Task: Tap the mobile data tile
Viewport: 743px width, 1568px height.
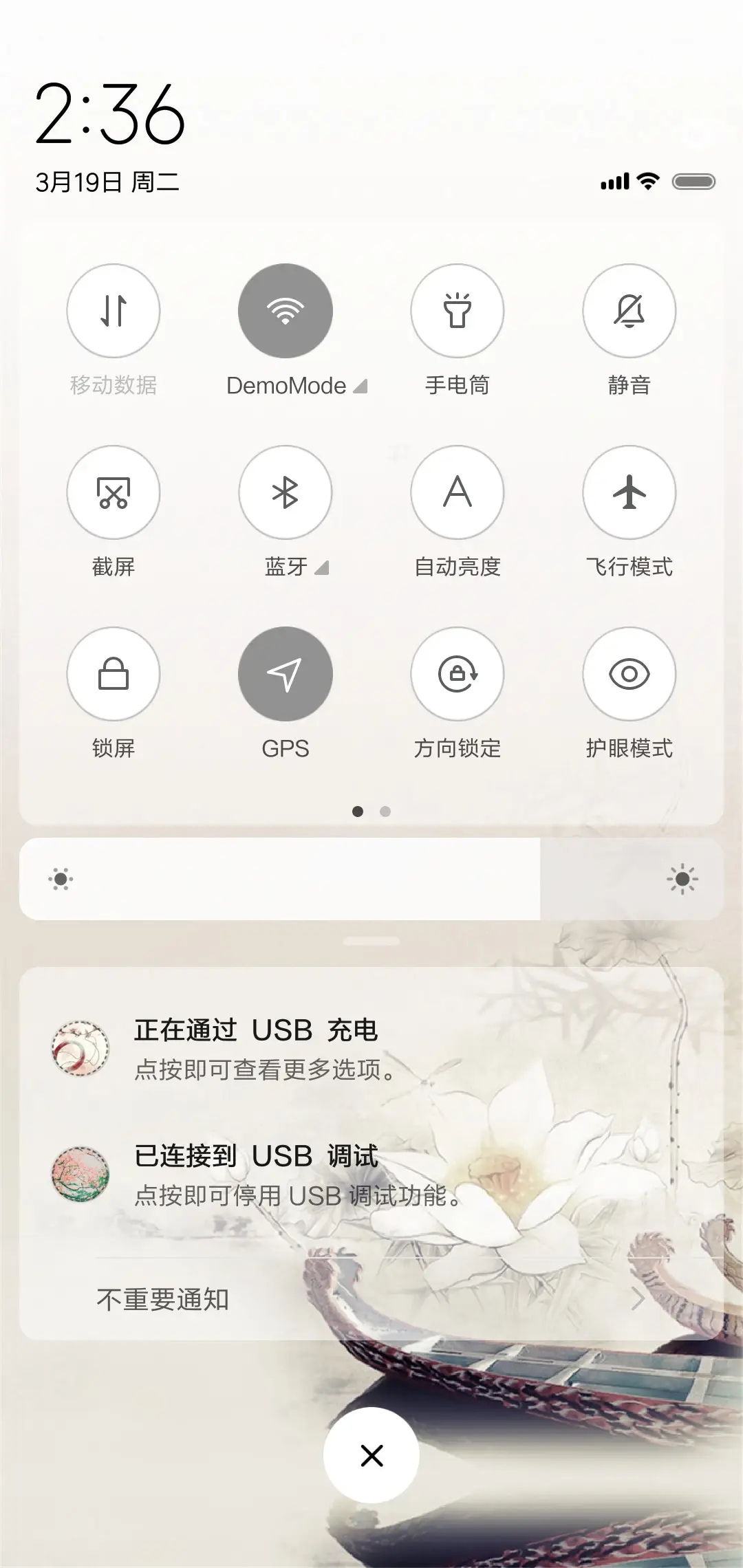Action: (x=114, y=311)
